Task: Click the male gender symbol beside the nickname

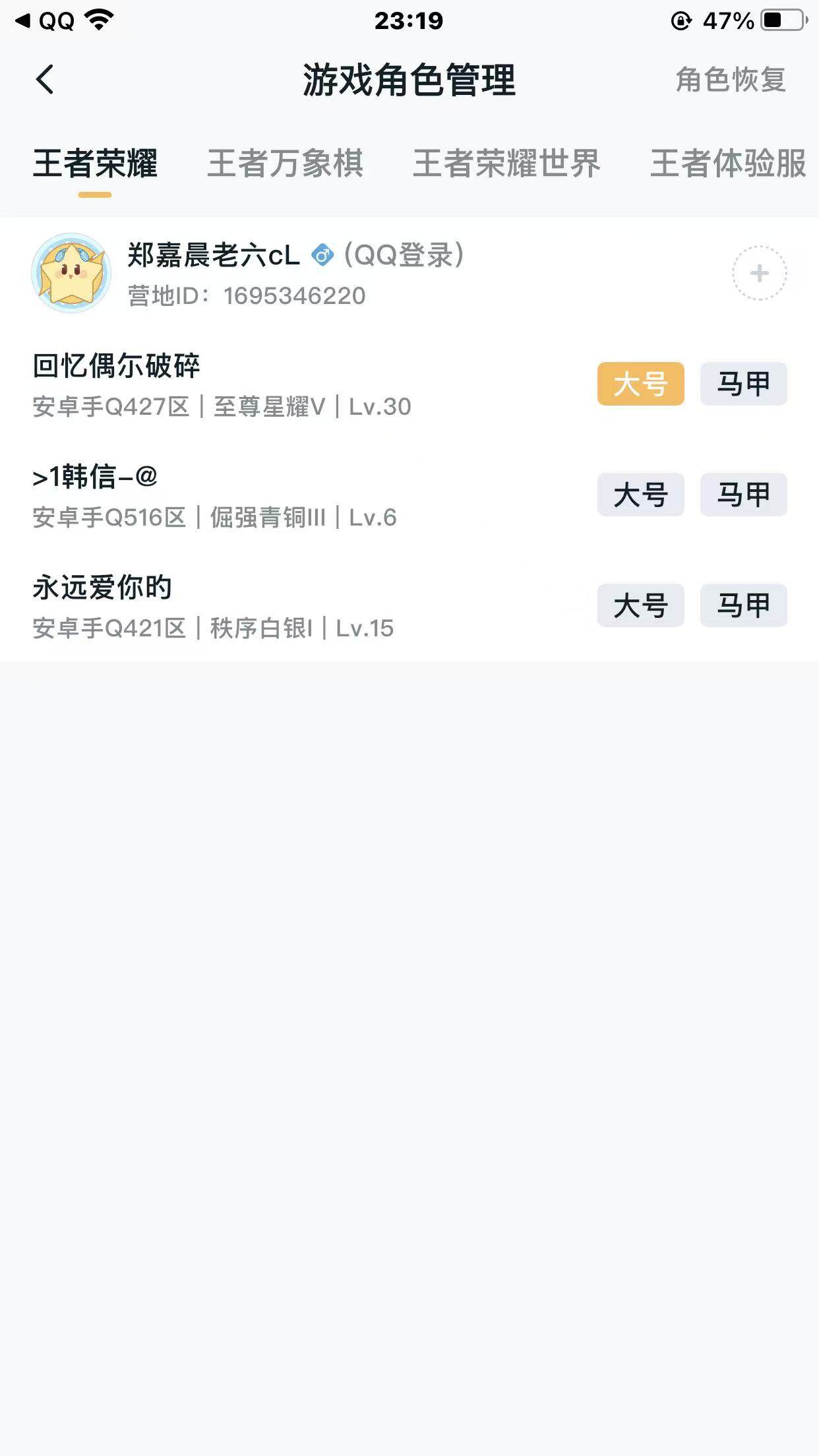Action: [x=322, y=255]
